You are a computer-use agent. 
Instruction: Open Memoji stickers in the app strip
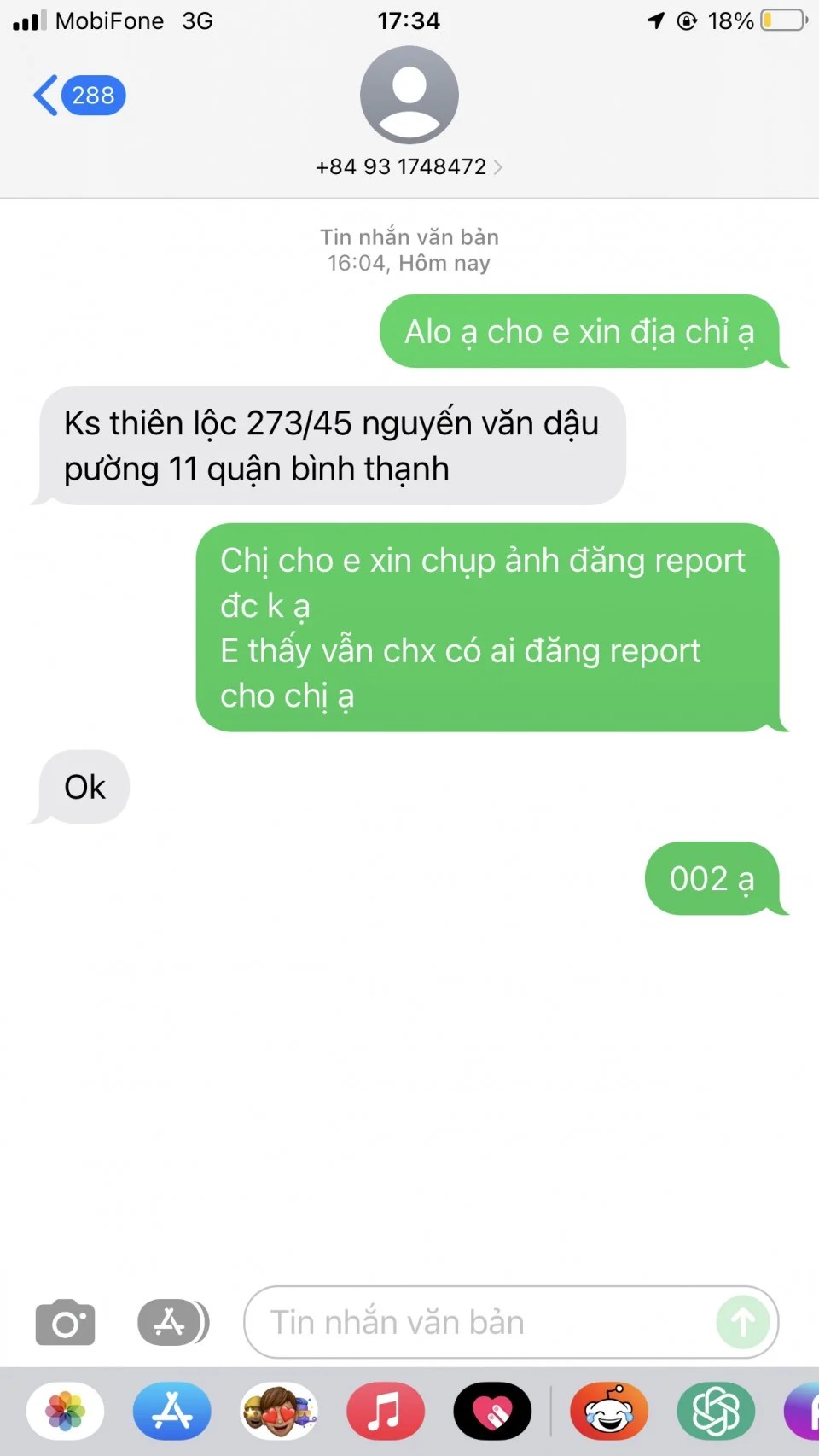(279, 1411)
